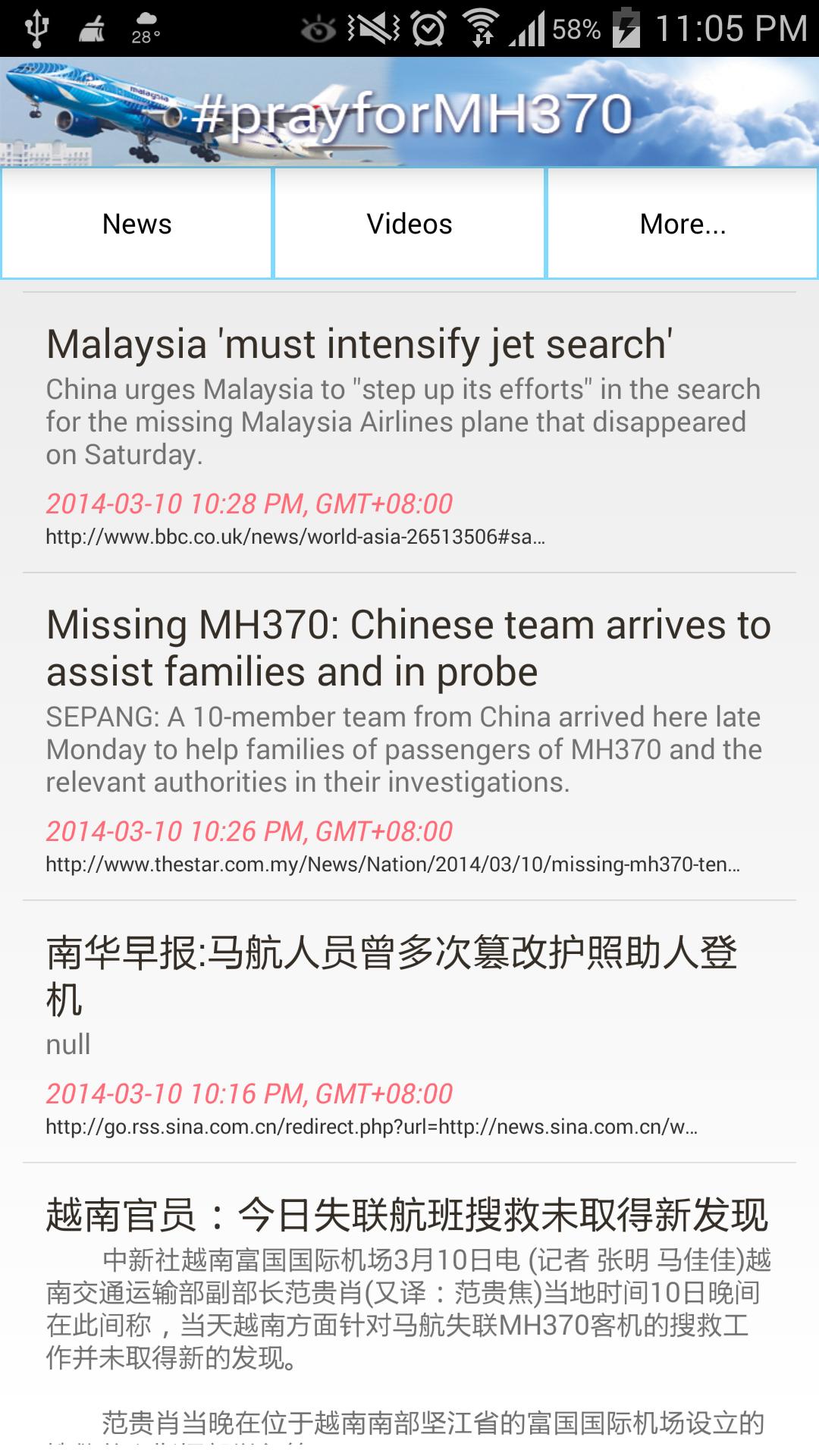Tap the #prayforMH370 banner
819x1456 pixels.
409,112
